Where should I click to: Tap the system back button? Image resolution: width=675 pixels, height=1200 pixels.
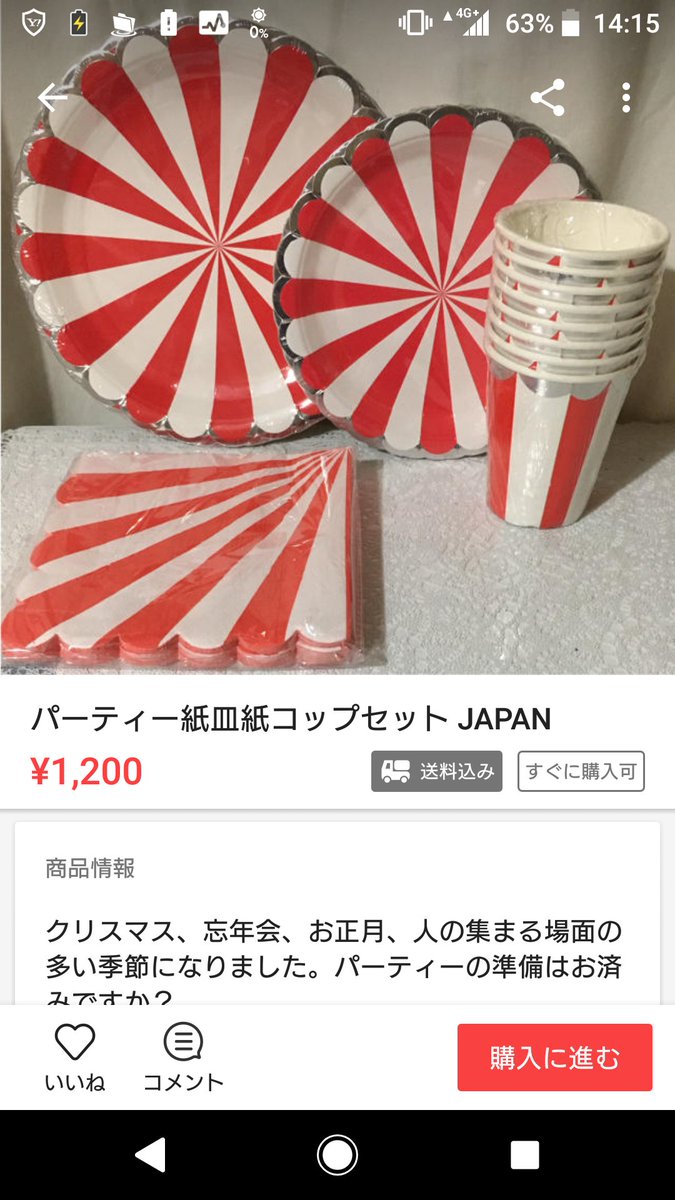(150, 1155)
